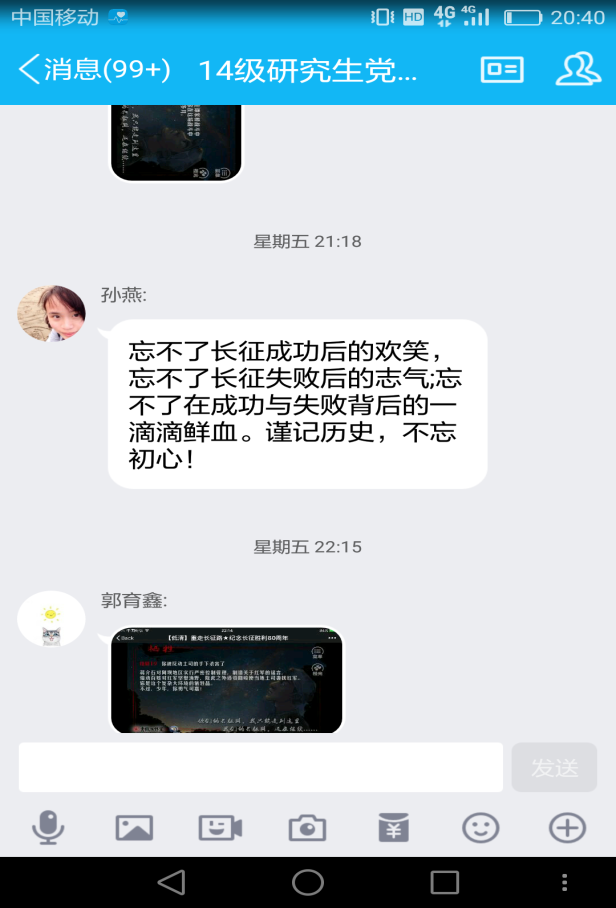Send a red packet
The image size is (616, 908).
tap(393, 827)
